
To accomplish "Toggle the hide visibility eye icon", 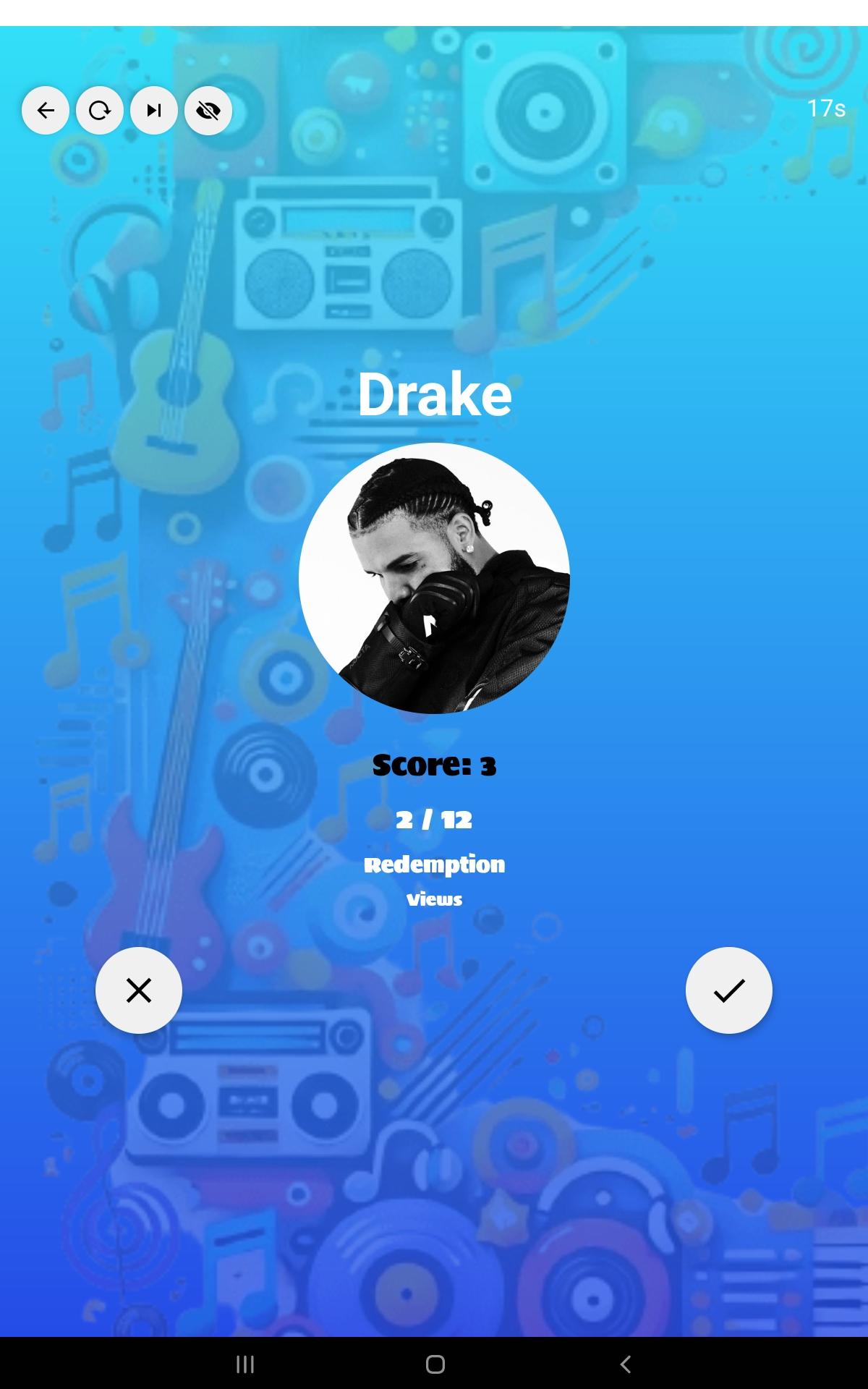I will [x=208, y=111].
